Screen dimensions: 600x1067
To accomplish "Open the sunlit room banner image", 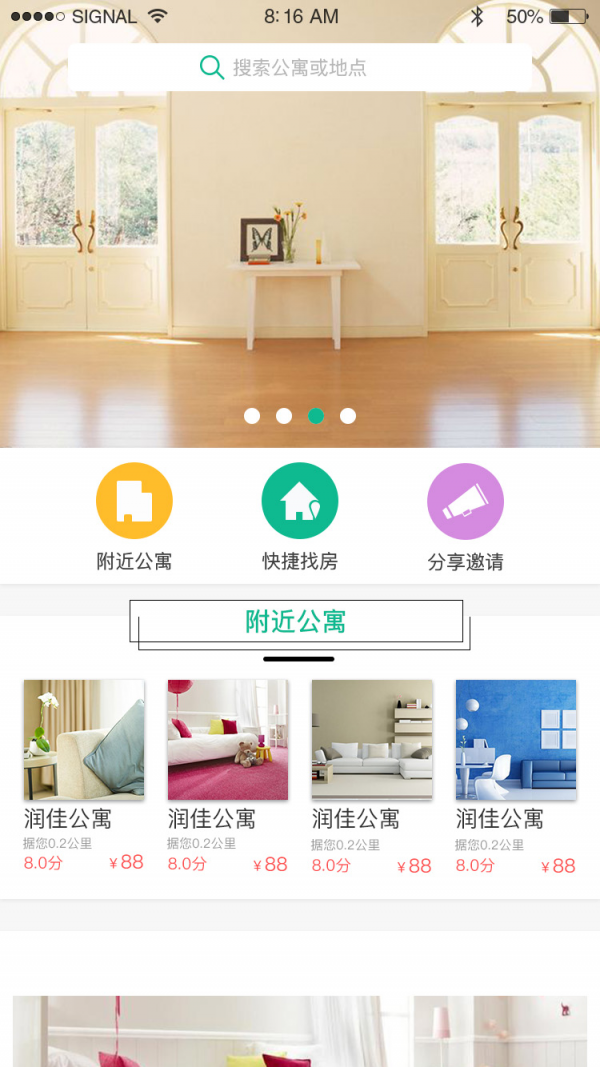I will tap(300, 260).
